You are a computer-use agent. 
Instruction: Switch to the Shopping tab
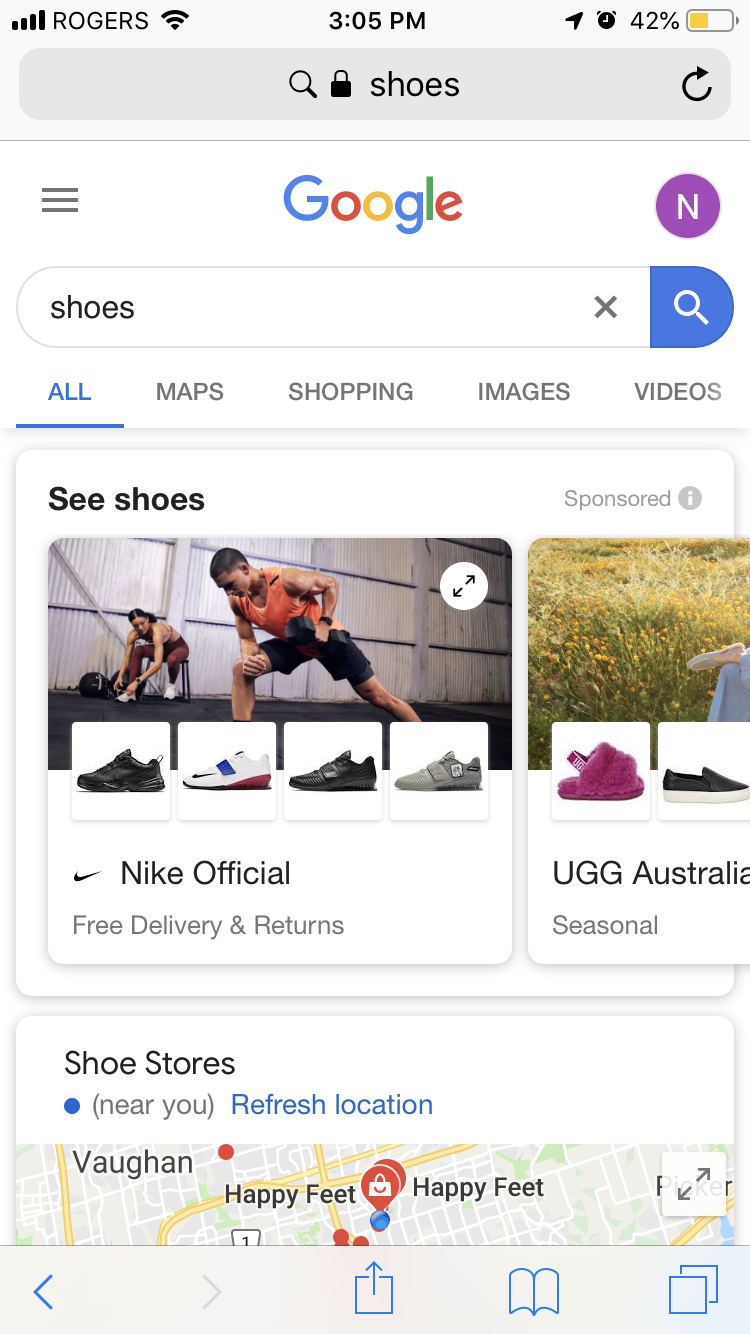tap(350, 392)
